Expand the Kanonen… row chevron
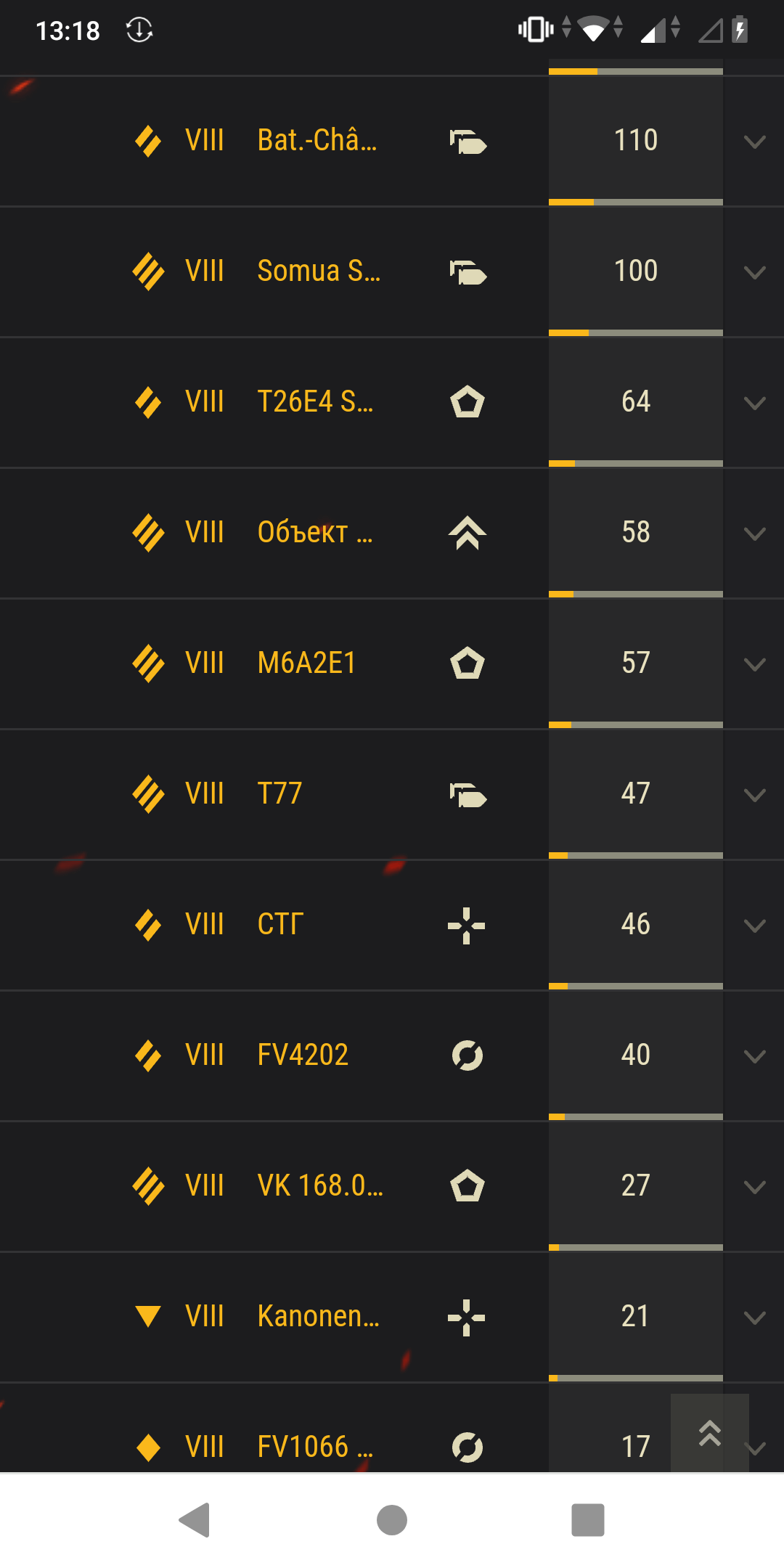 click(755, 1318)
